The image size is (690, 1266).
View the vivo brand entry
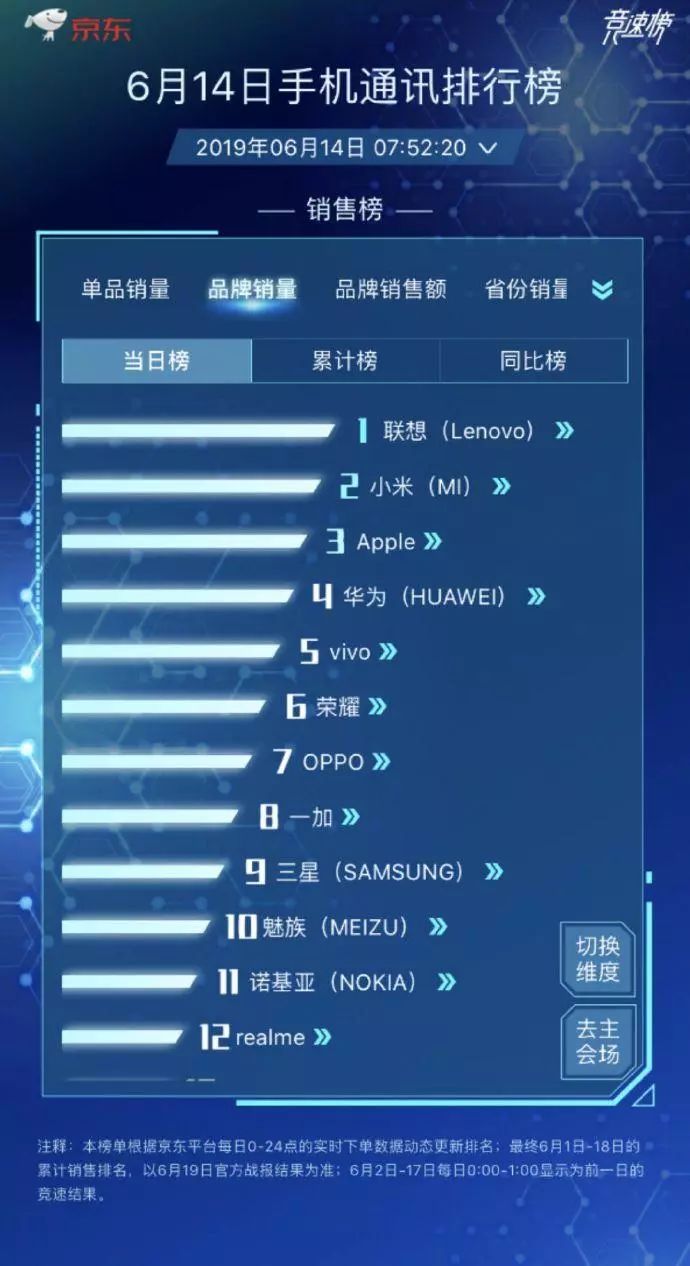click(350, 652)
